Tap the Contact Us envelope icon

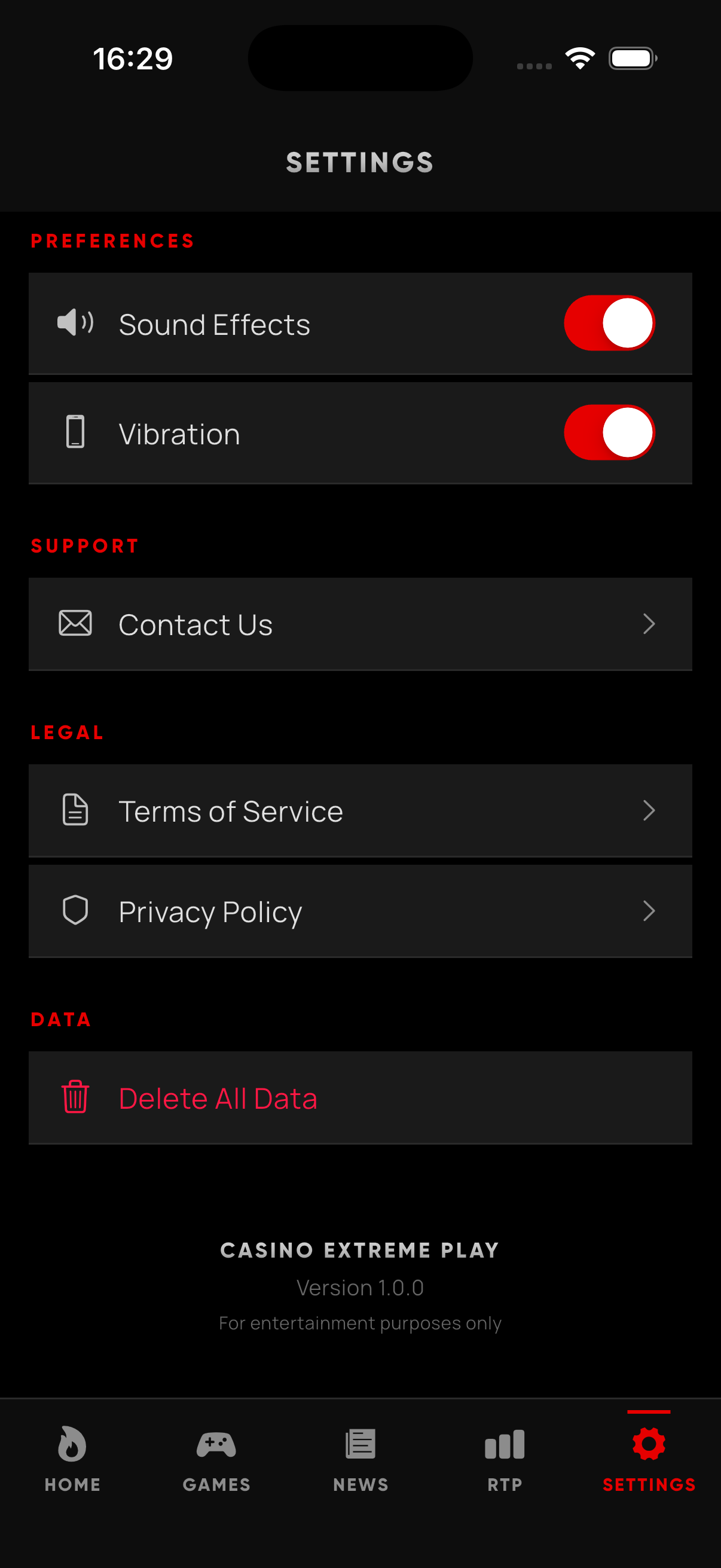pos(75,623)
